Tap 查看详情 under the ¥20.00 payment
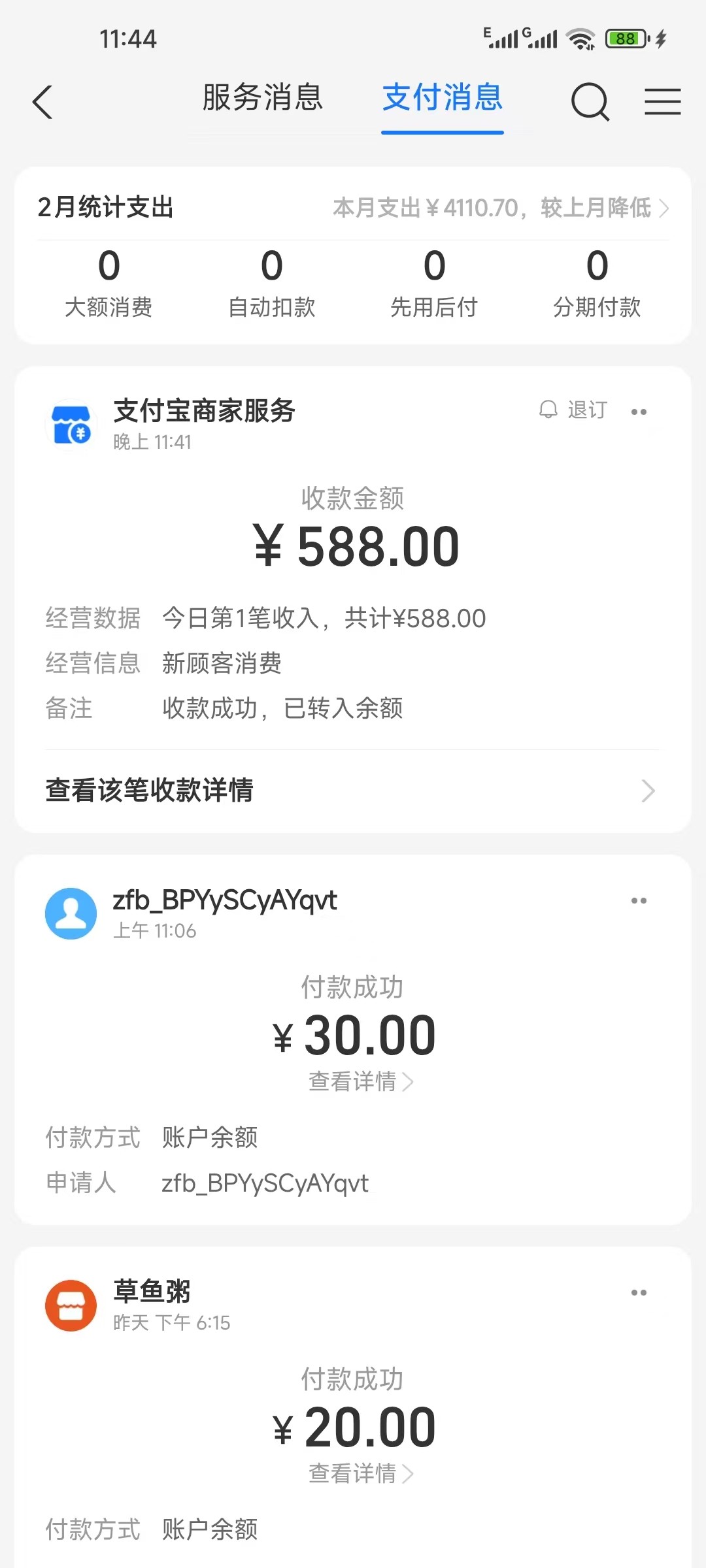 point(361,1473)
